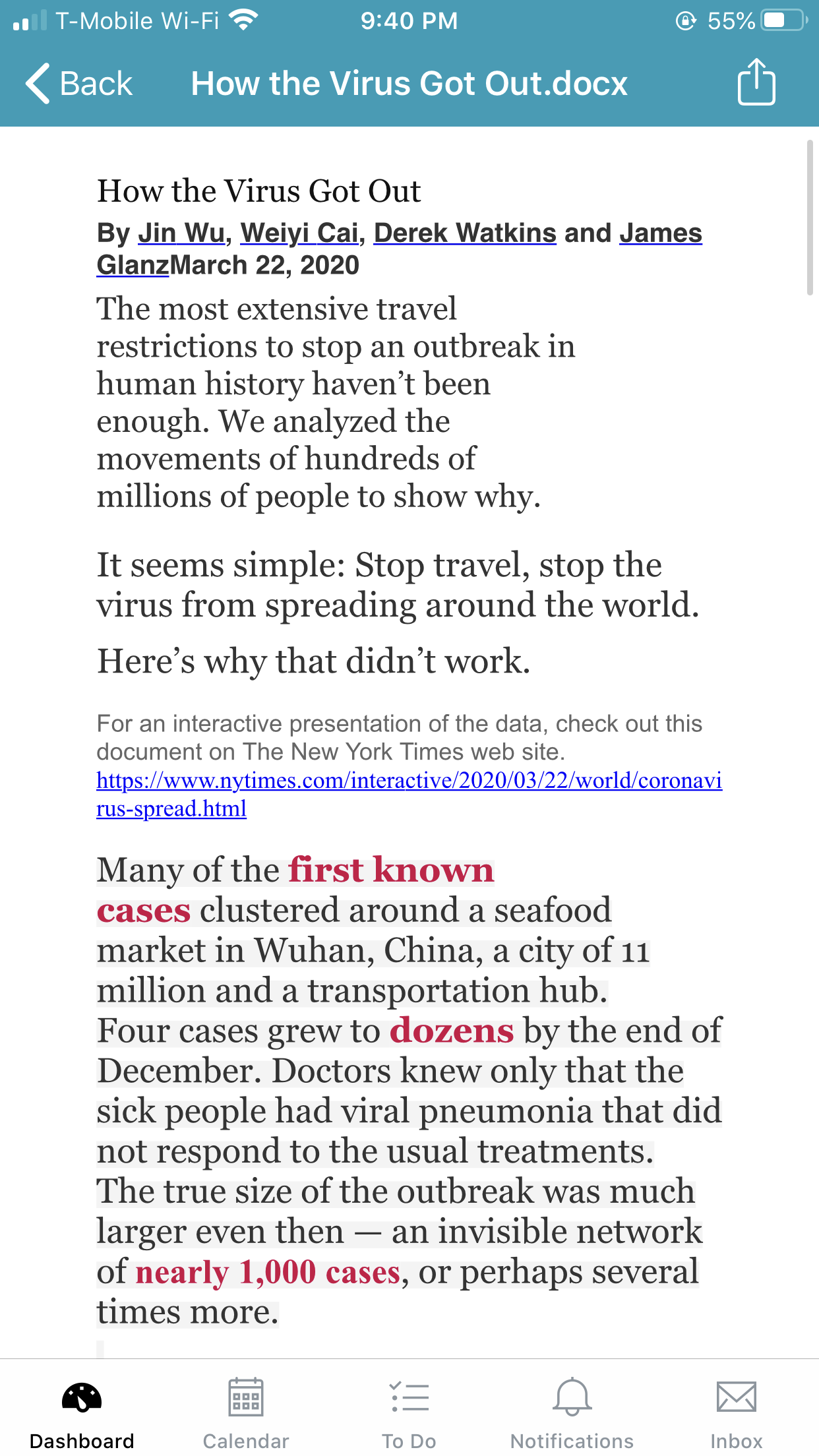Open author link Derek Watkins
This screenshot has height=1456, width=819.
coord(465,233)
